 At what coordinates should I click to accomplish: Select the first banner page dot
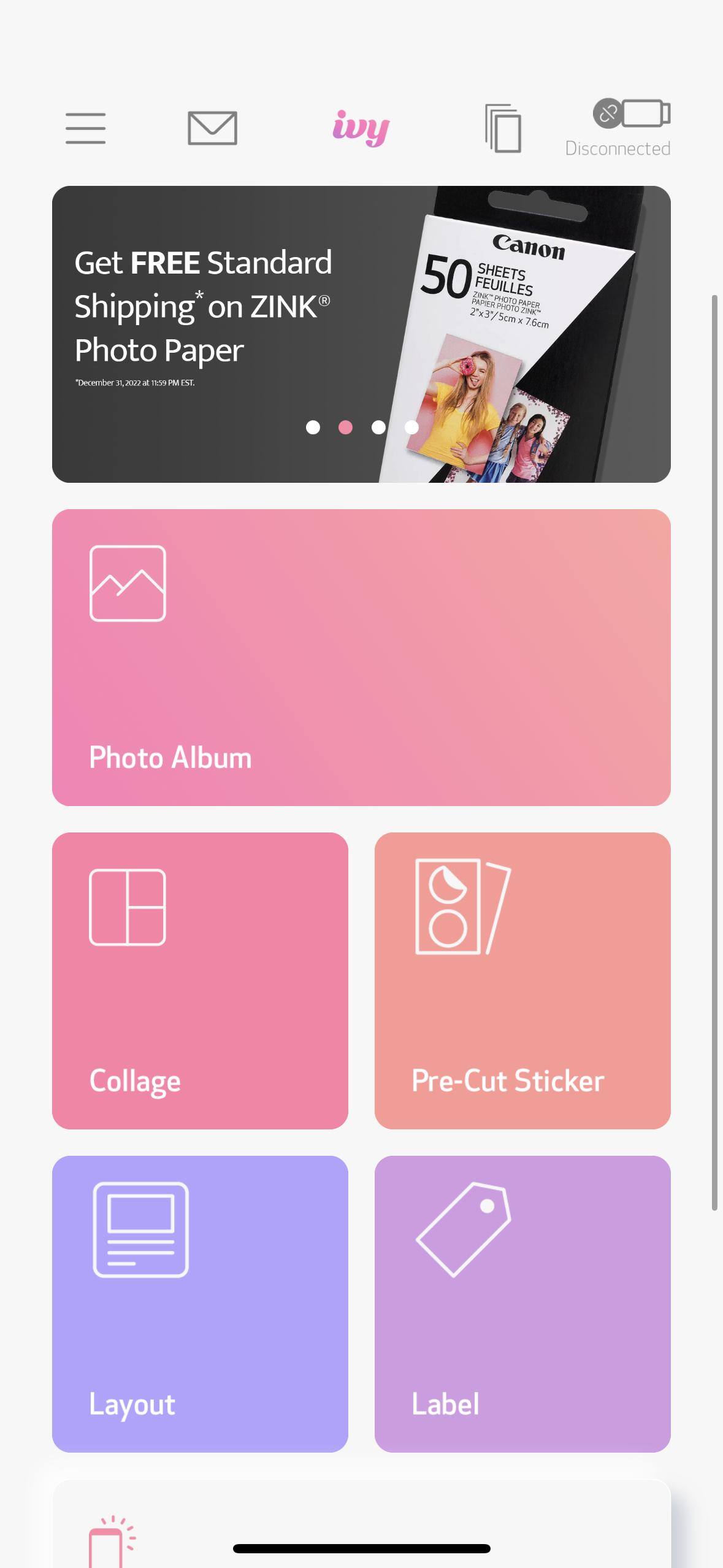tap(313, 428)
